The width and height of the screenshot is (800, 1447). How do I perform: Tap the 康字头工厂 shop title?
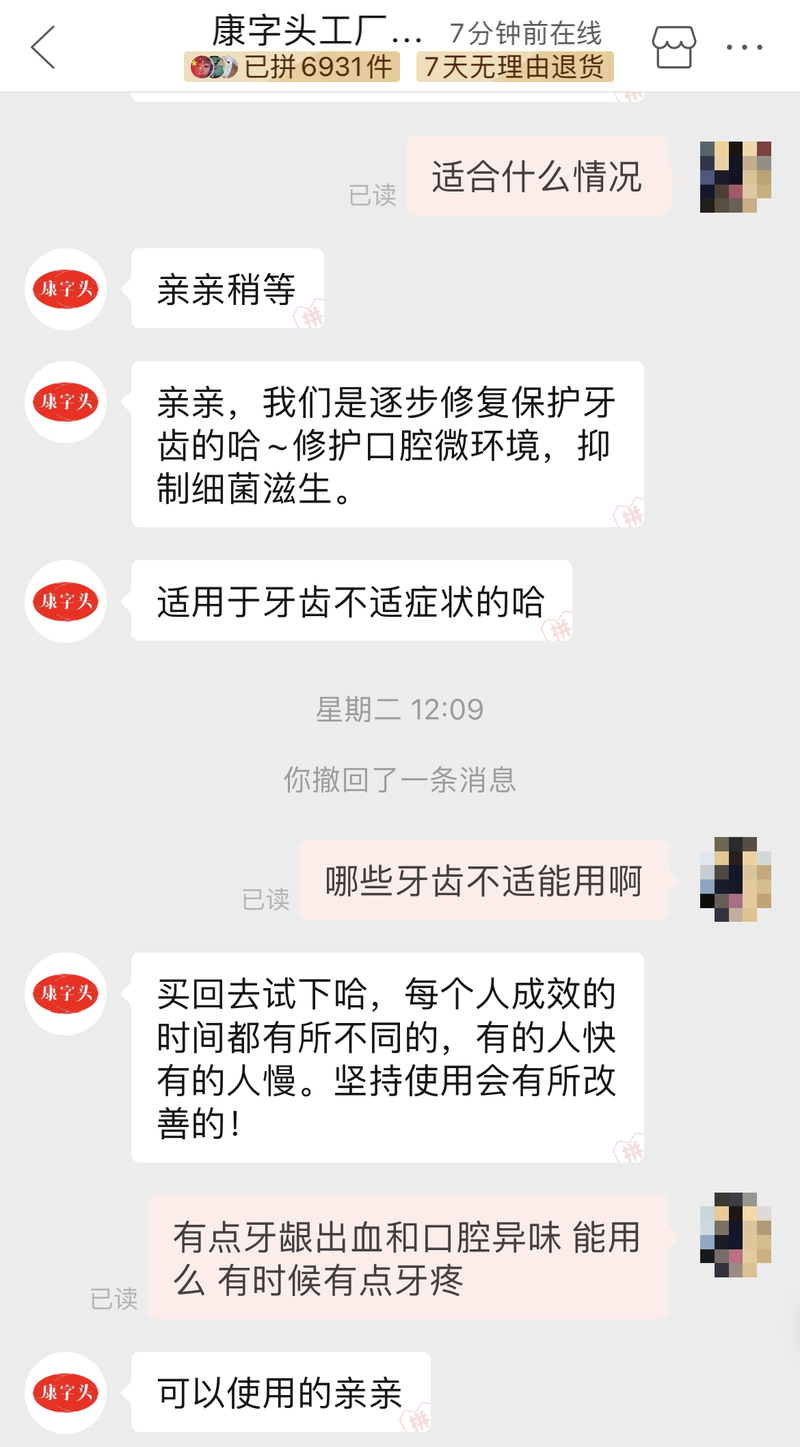317,33
